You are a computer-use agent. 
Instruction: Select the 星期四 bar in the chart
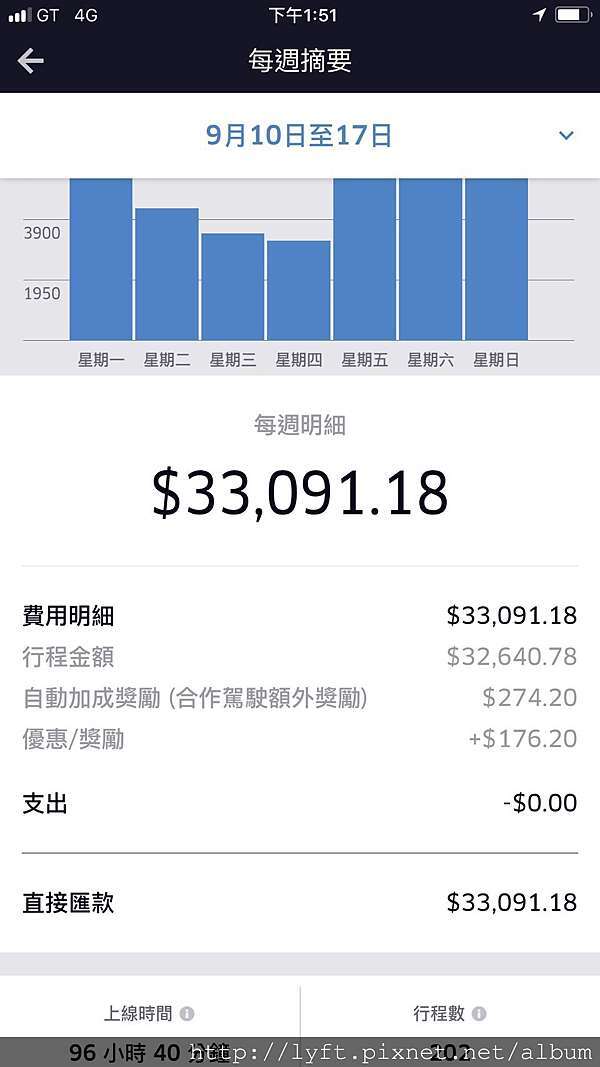(298, 290)
